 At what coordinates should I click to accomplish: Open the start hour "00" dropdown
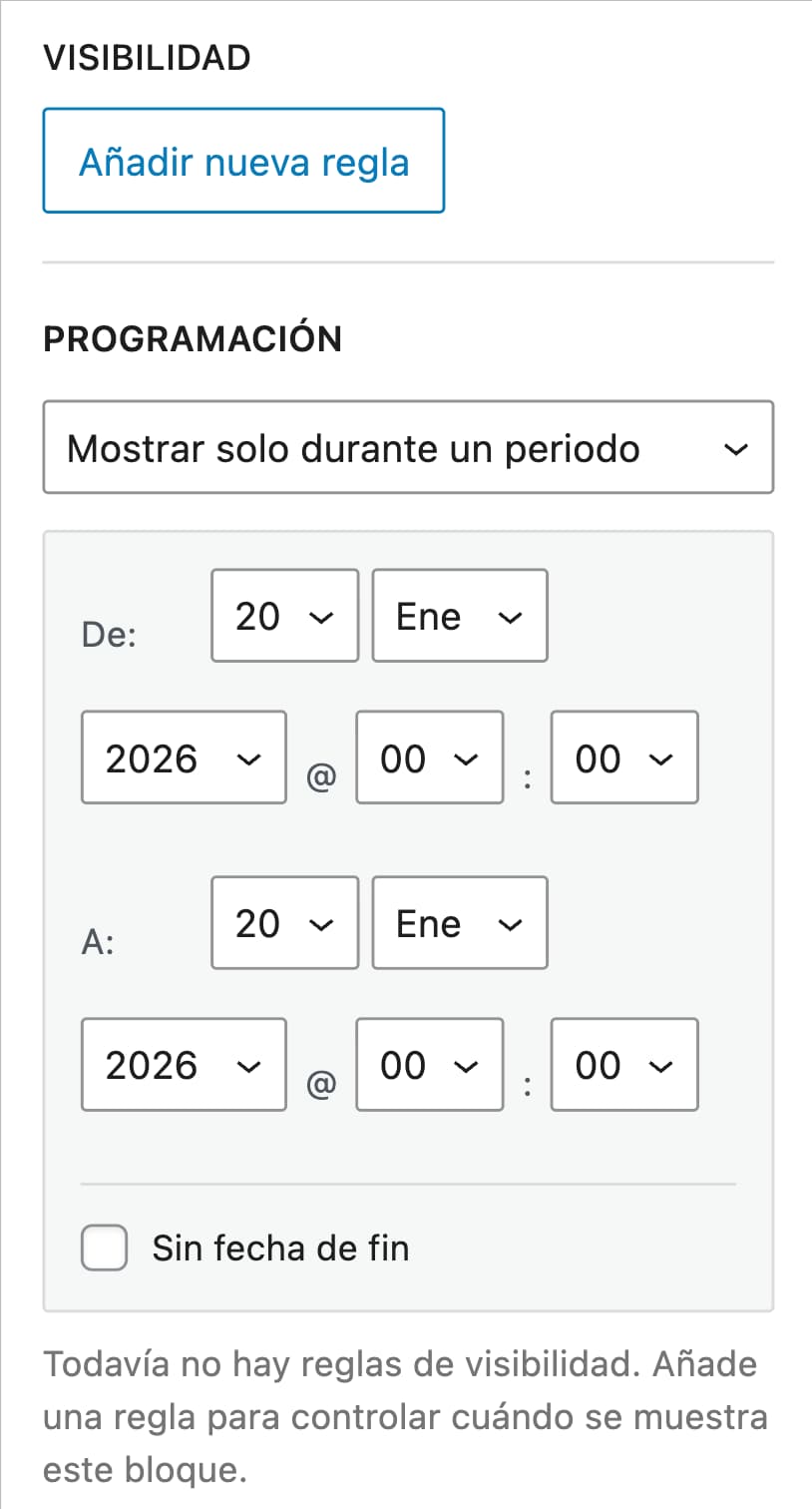tap(429, 757)
